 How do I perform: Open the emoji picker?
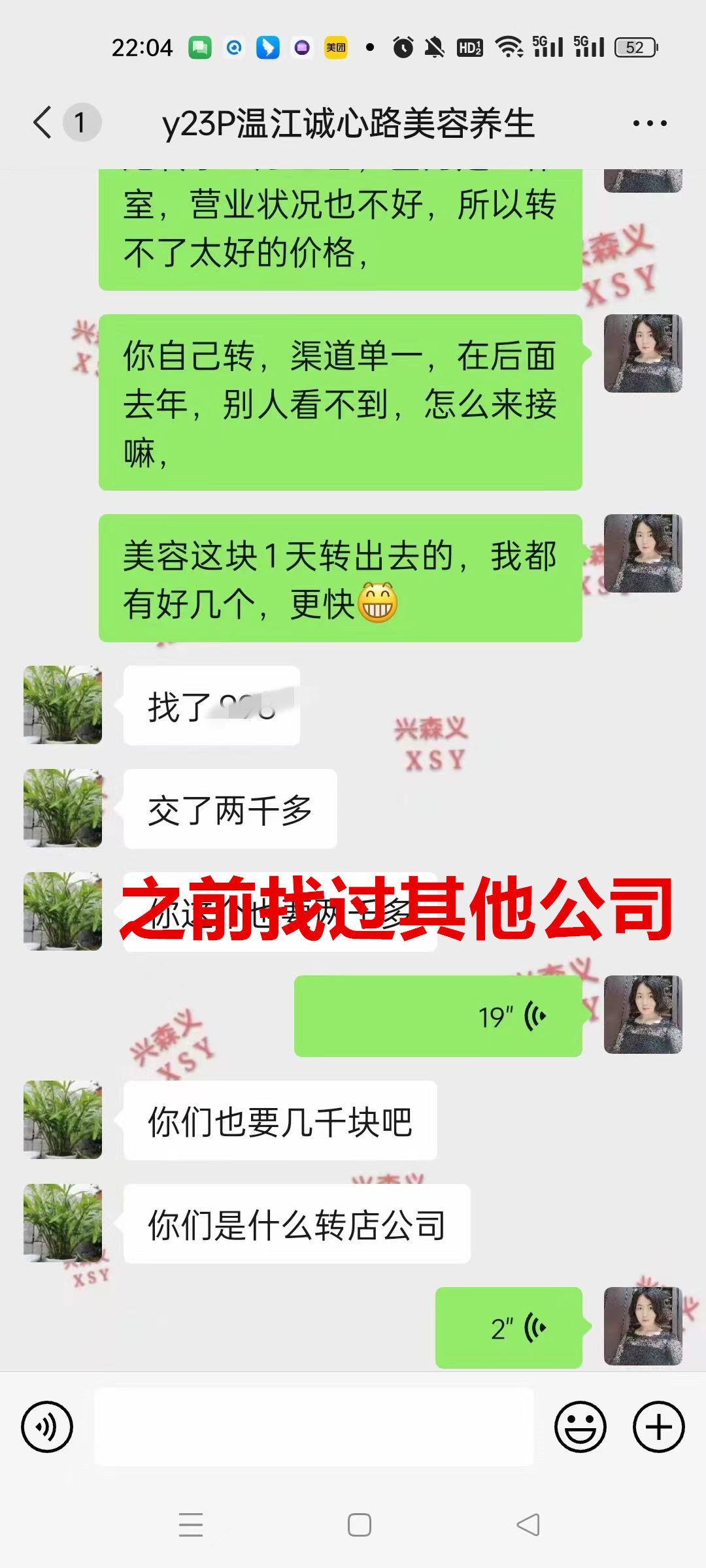(580, 1427)
